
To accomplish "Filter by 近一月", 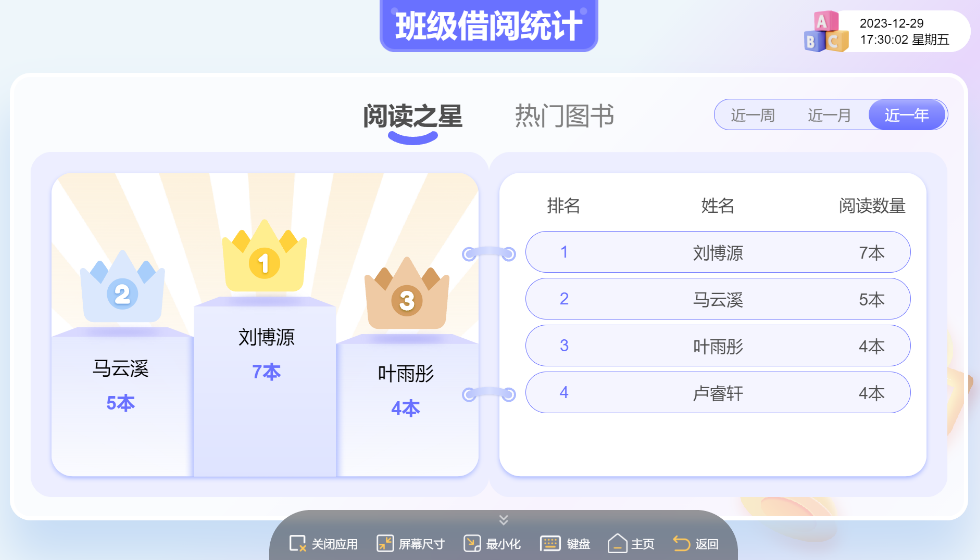I will (829, 115).
